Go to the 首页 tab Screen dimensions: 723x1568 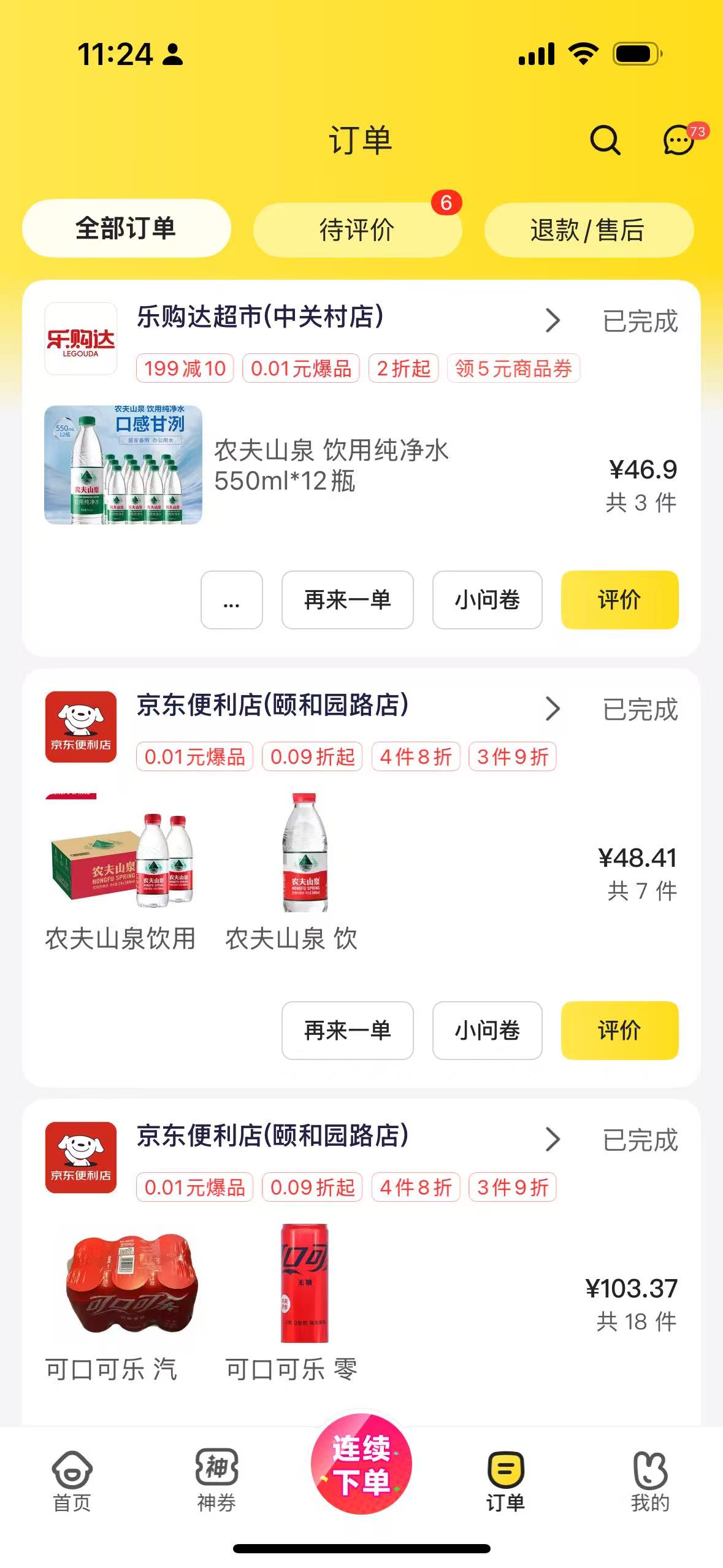pyautogui.click(x=72, y=1480)
